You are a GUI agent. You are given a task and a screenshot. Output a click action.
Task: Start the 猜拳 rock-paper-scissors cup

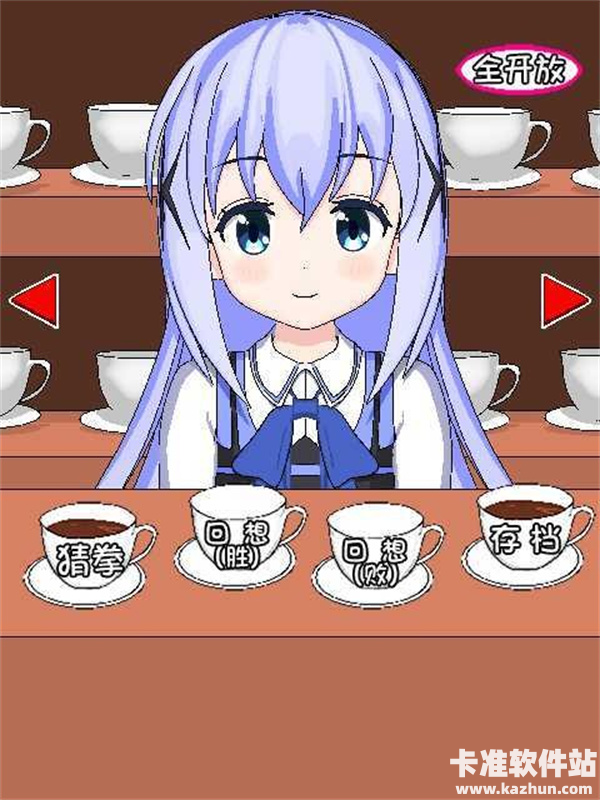point(88,553)
